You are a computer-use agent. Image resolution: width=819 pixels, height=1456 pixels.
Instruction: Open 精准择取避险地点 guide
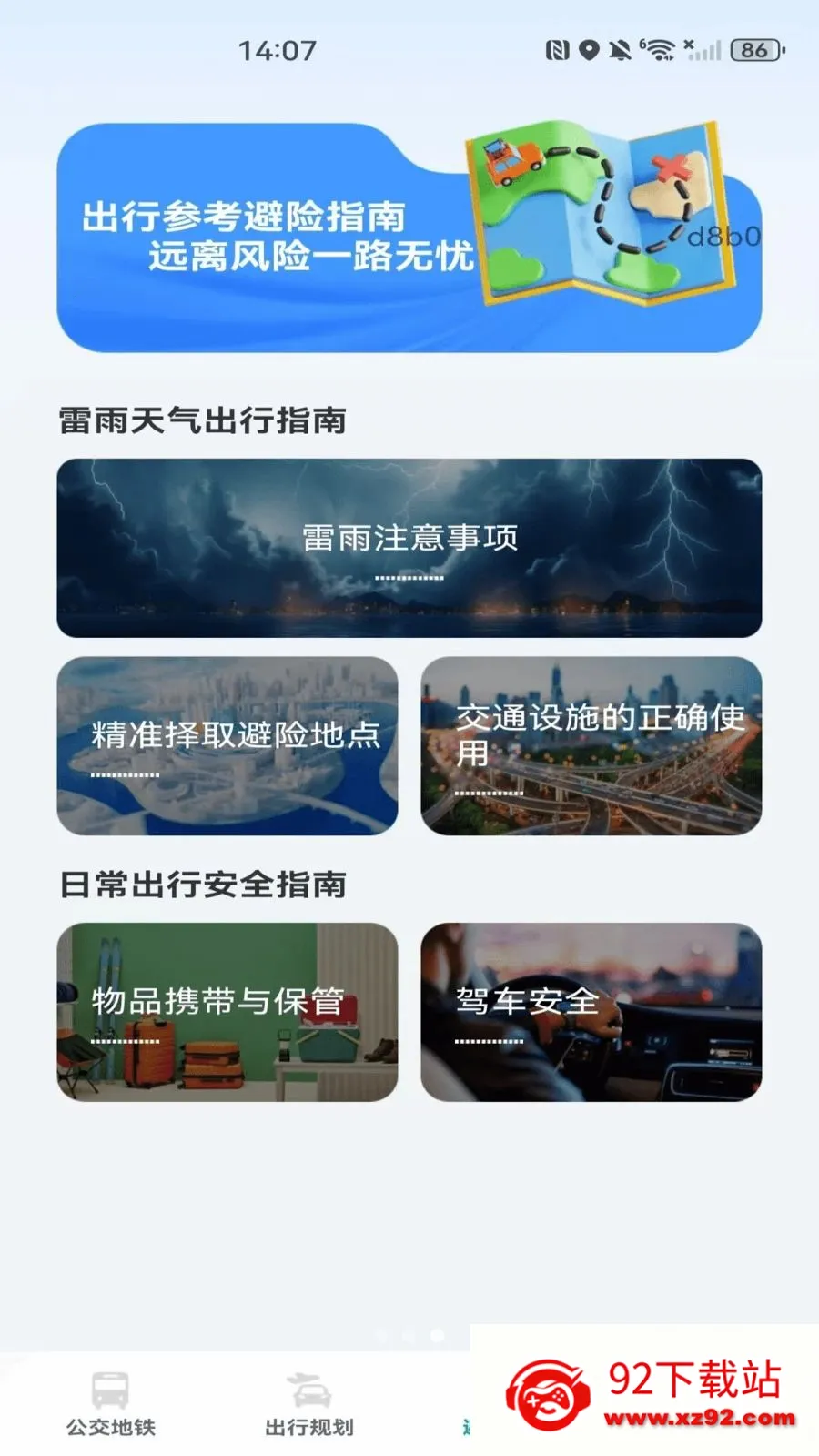227,746
